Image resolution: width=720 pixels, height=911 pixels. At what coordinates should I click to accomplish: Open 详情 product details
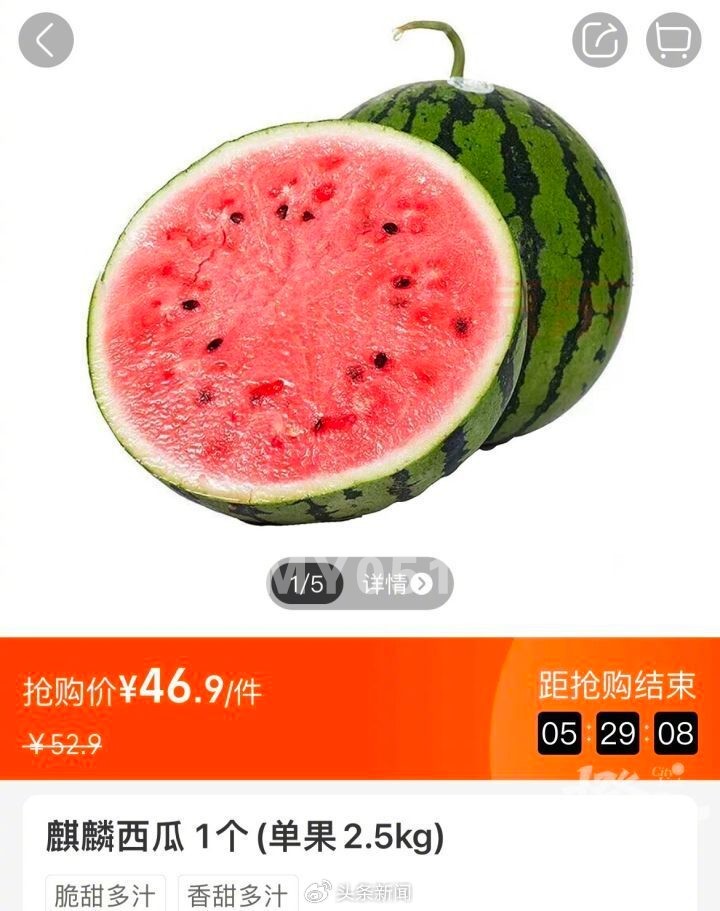click(x=397, y=584)
